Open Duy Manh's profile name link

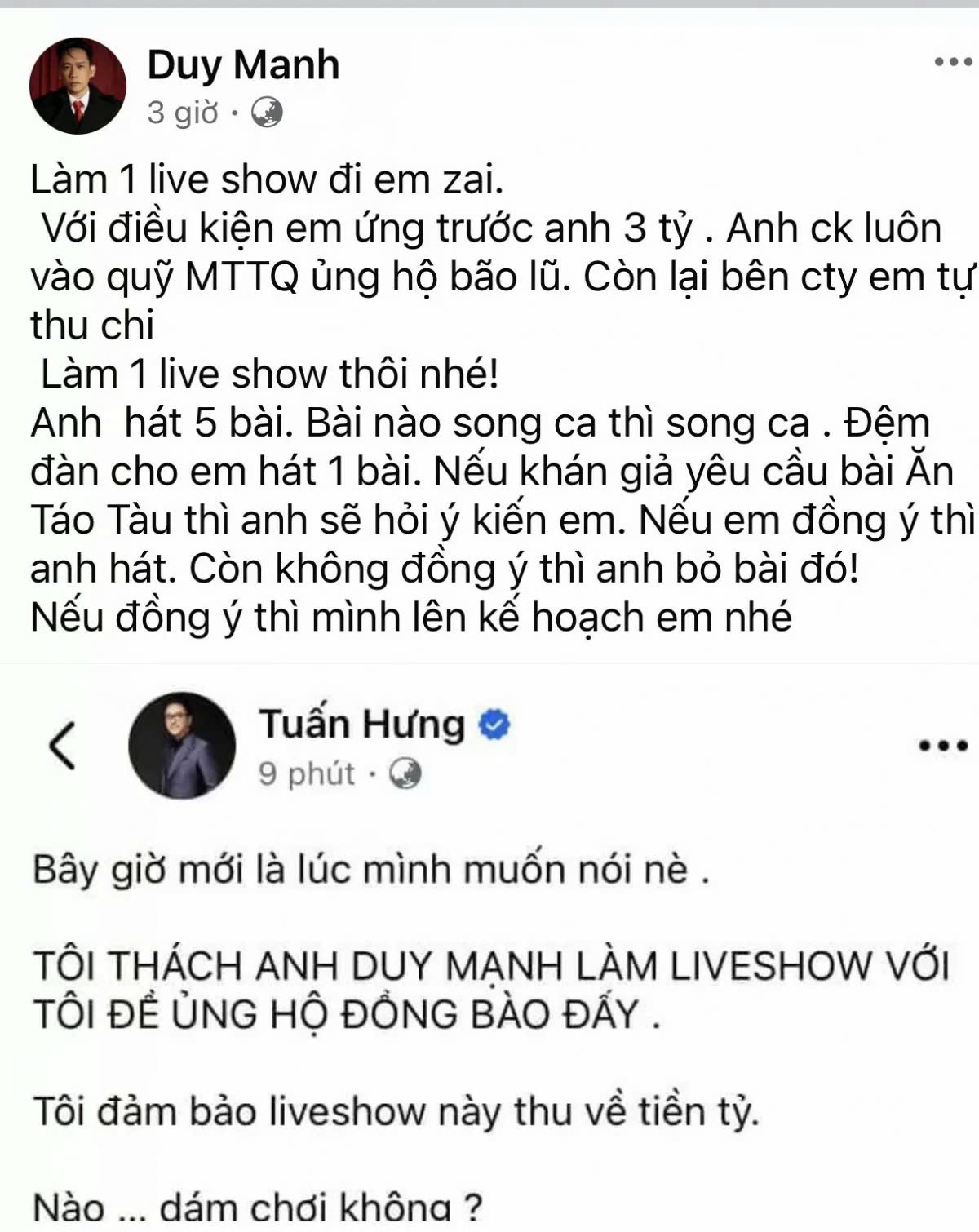click(x=242, y=64)
